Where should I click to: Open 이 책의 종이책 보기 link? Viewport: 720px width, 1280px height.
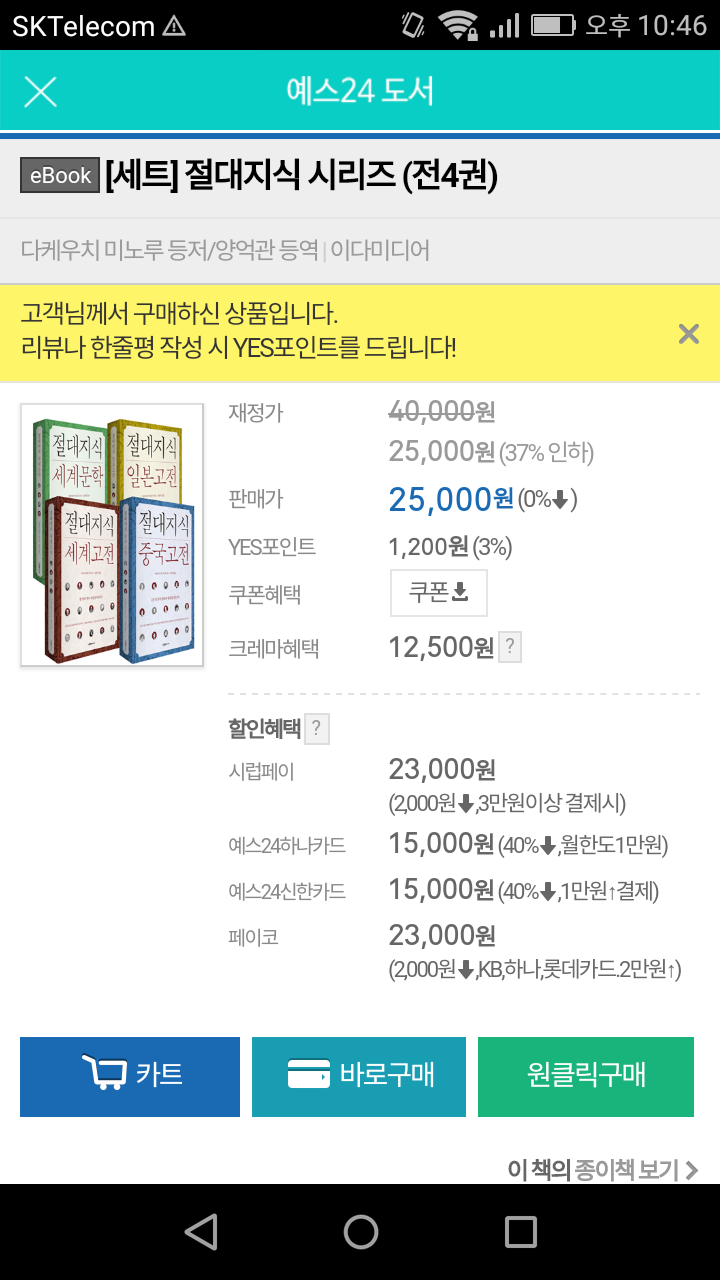(x=602, y=1169)
